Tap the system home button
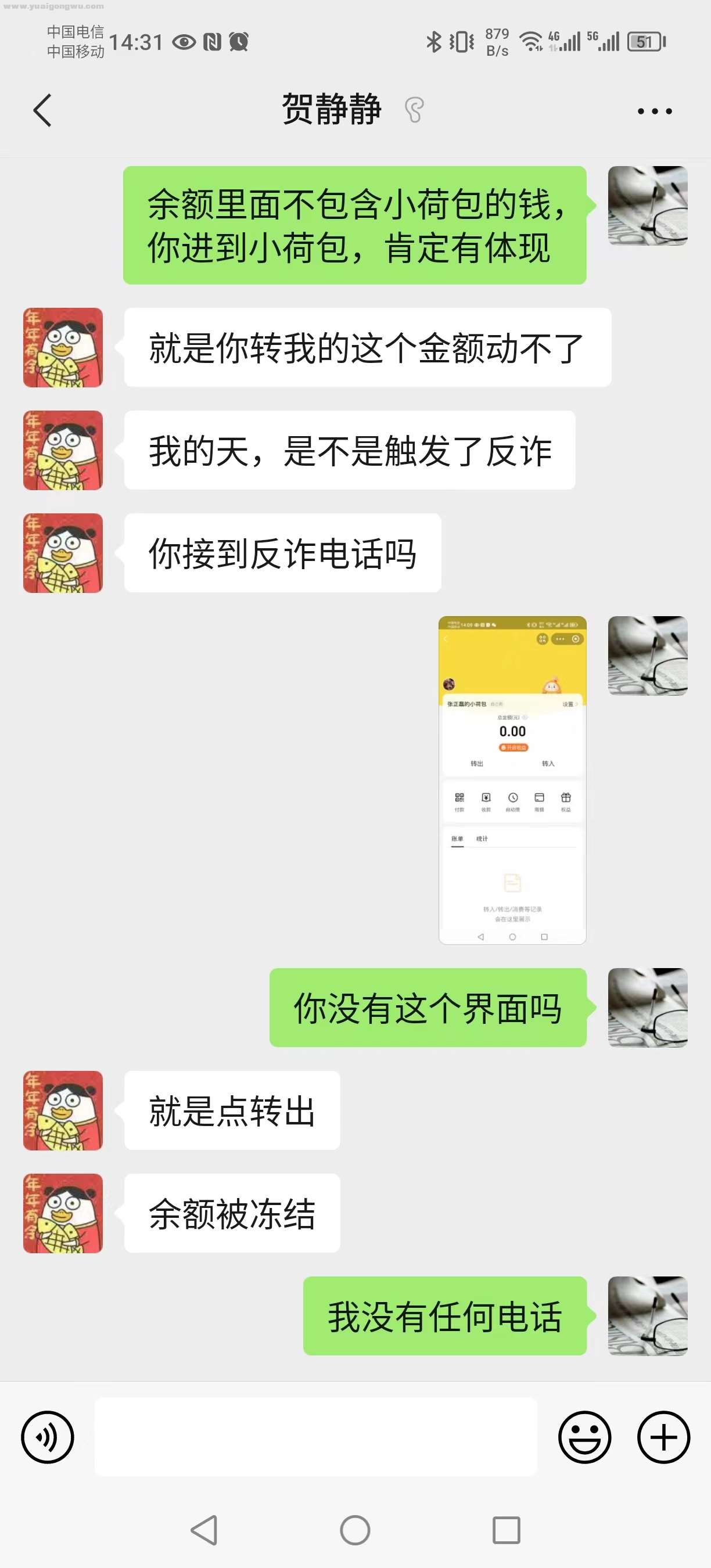The image size is (711, 1568). coord(355,1530)
